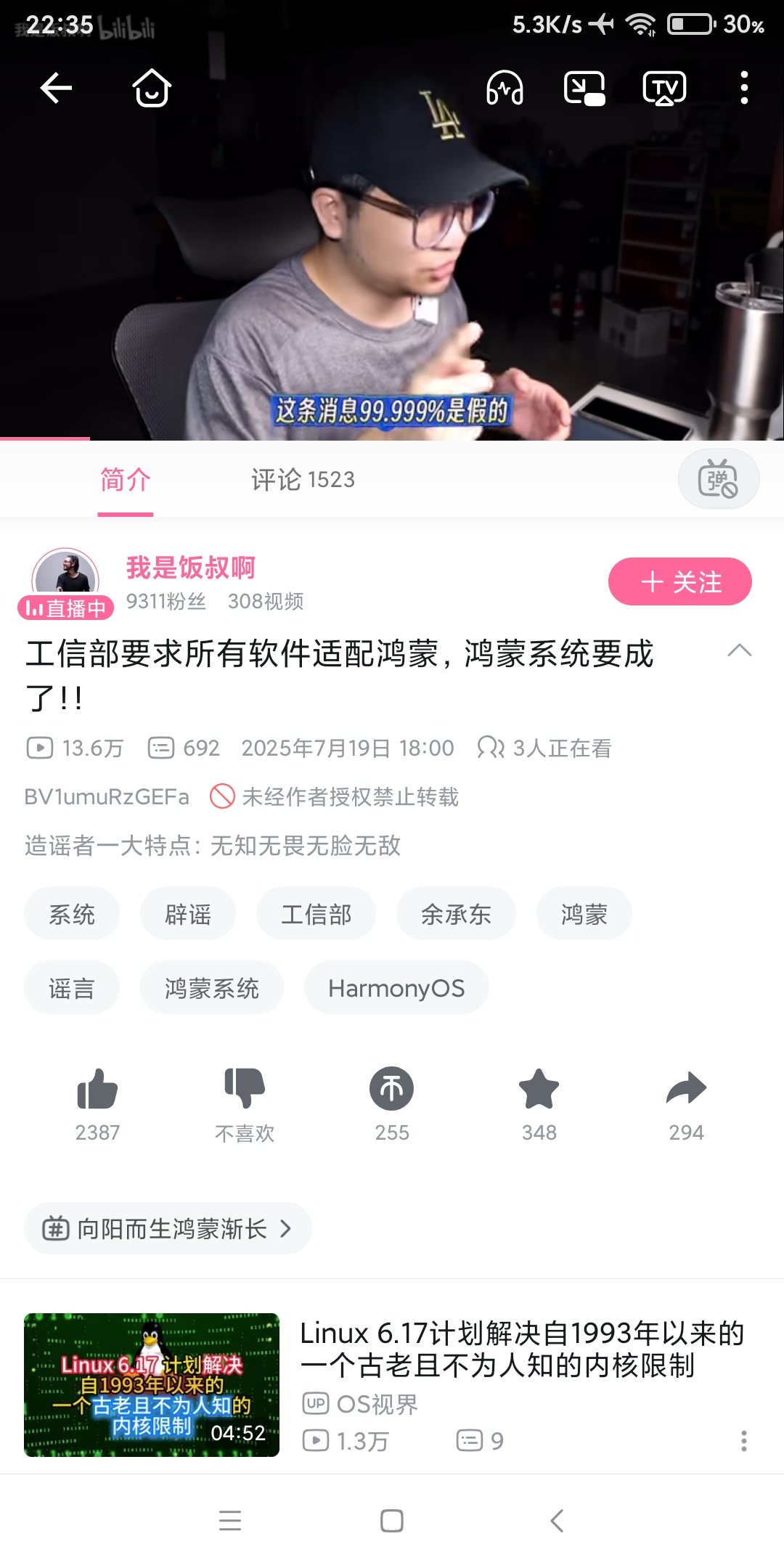
Task: Switch to picture-in-picture mini player
Action: [x=584, y=89]
